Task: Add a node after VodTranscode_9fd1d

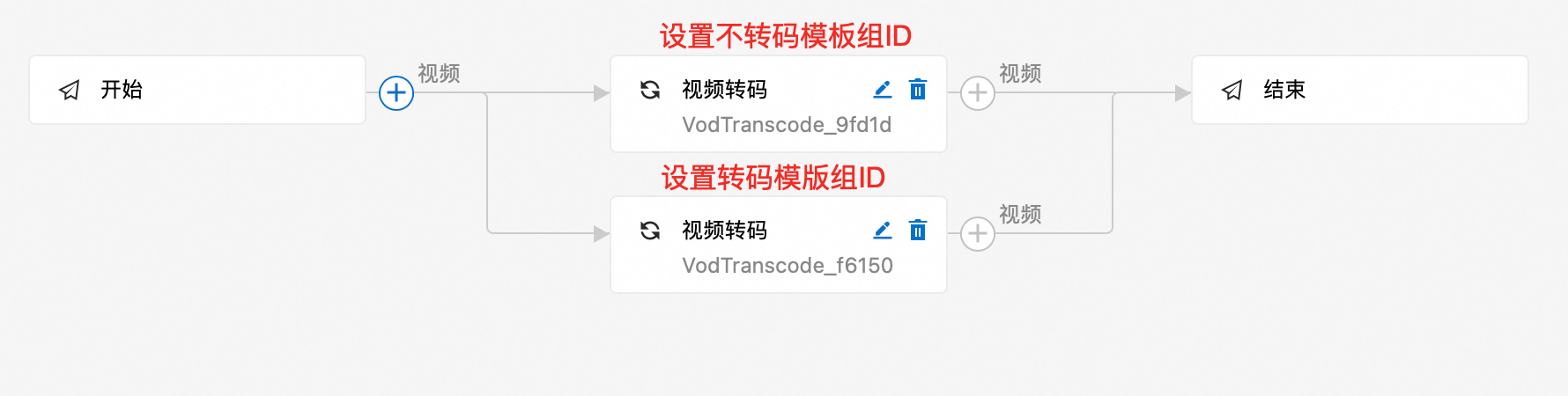Action: [x=977, y=92]
